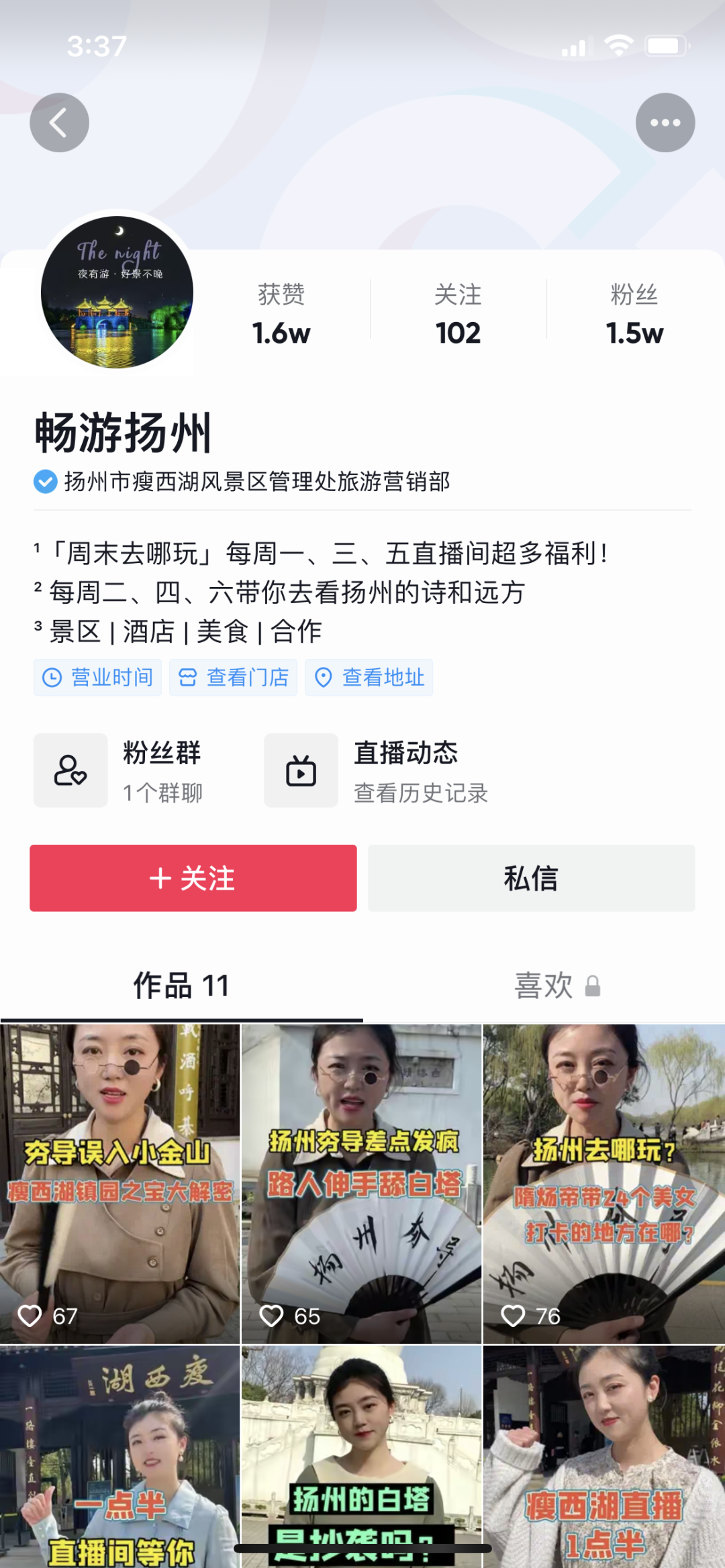Tap the 查看地址 location pin icon

click(x=325, y=678)
